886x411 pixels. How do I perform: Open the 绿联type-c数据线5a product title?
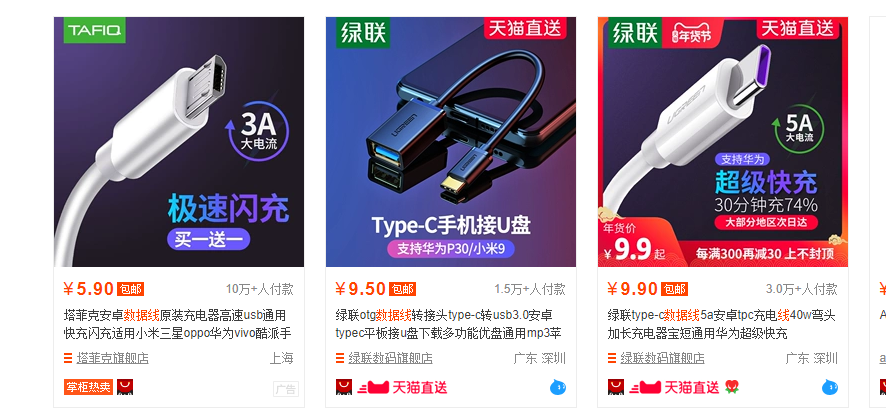point(720,324)
